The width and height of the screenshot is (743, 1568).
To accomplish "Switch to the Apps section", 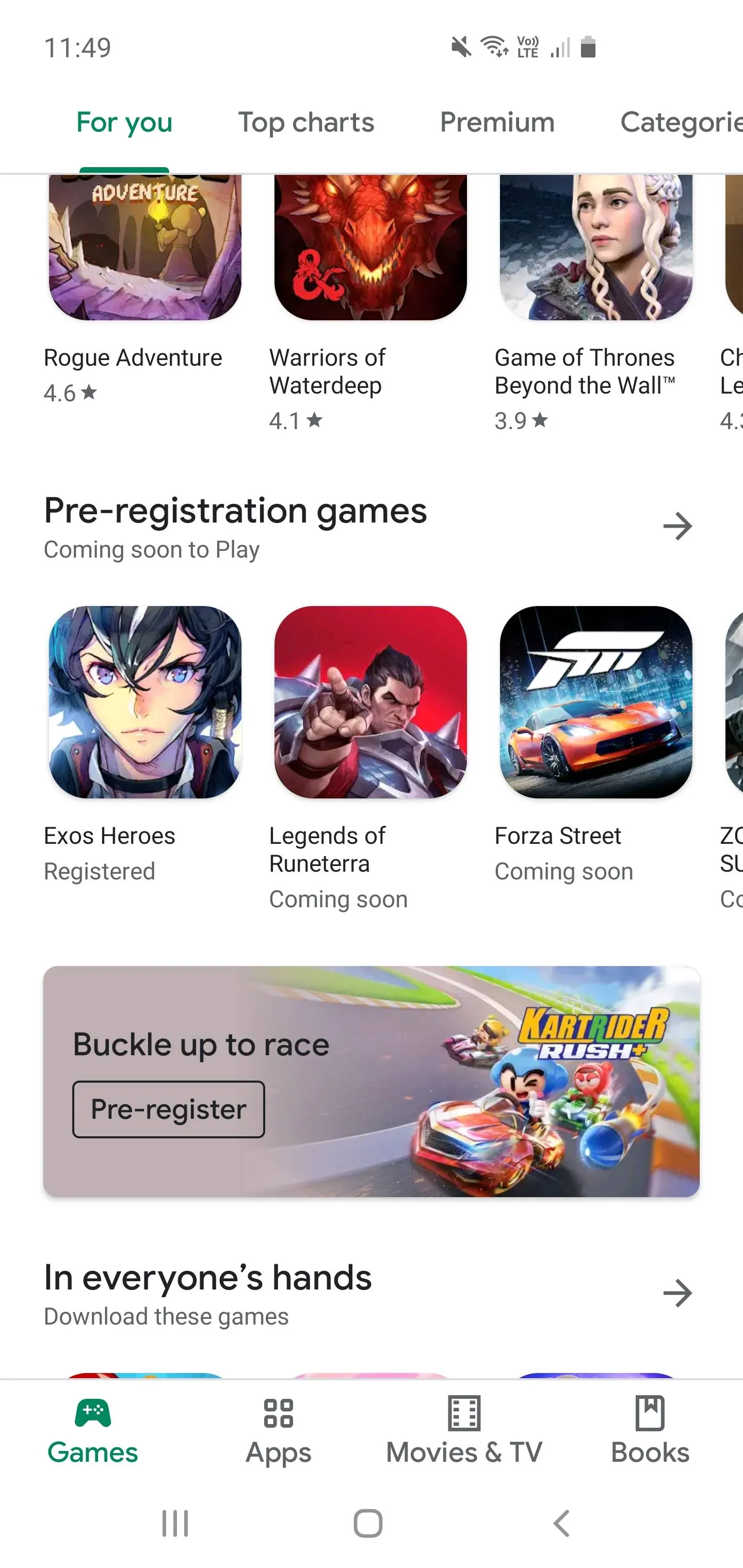I will 278,1430.
